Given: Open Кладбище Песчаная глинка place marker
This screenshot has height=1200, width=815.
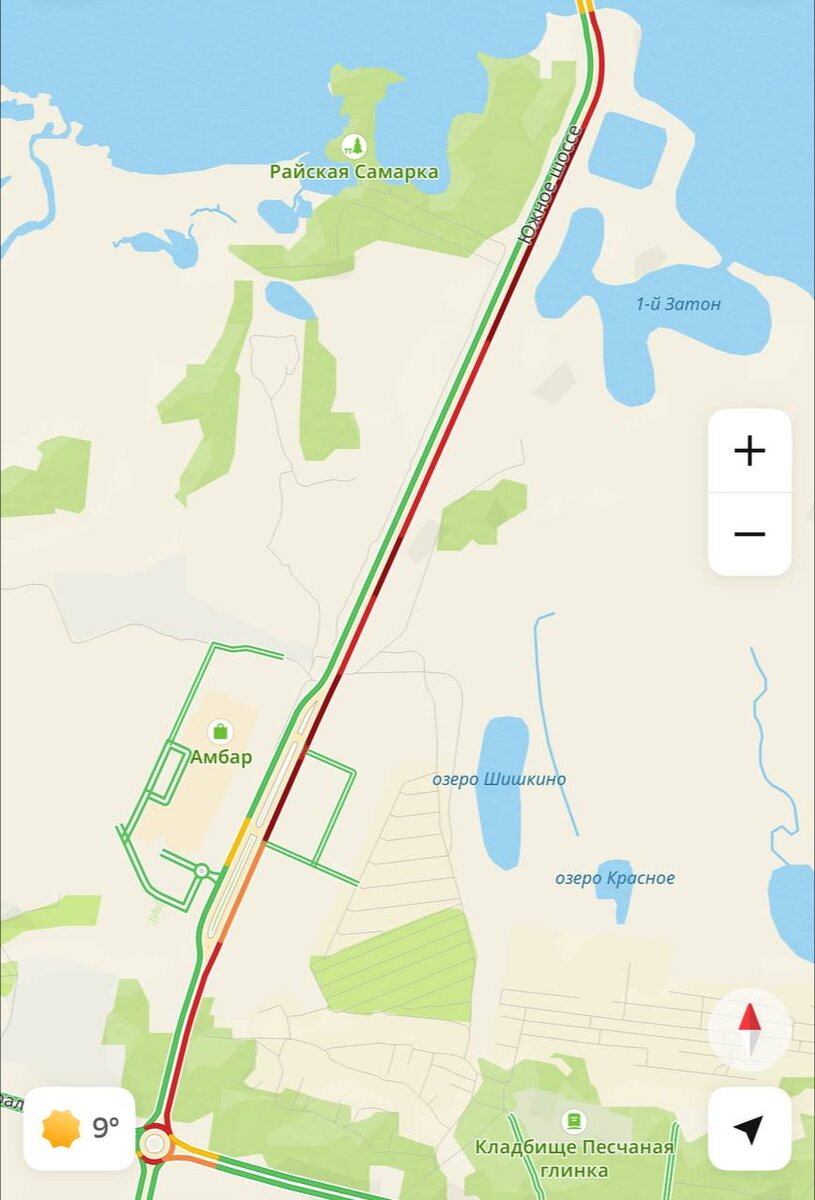Looking at the screenshot, I should pos(574,1120).
